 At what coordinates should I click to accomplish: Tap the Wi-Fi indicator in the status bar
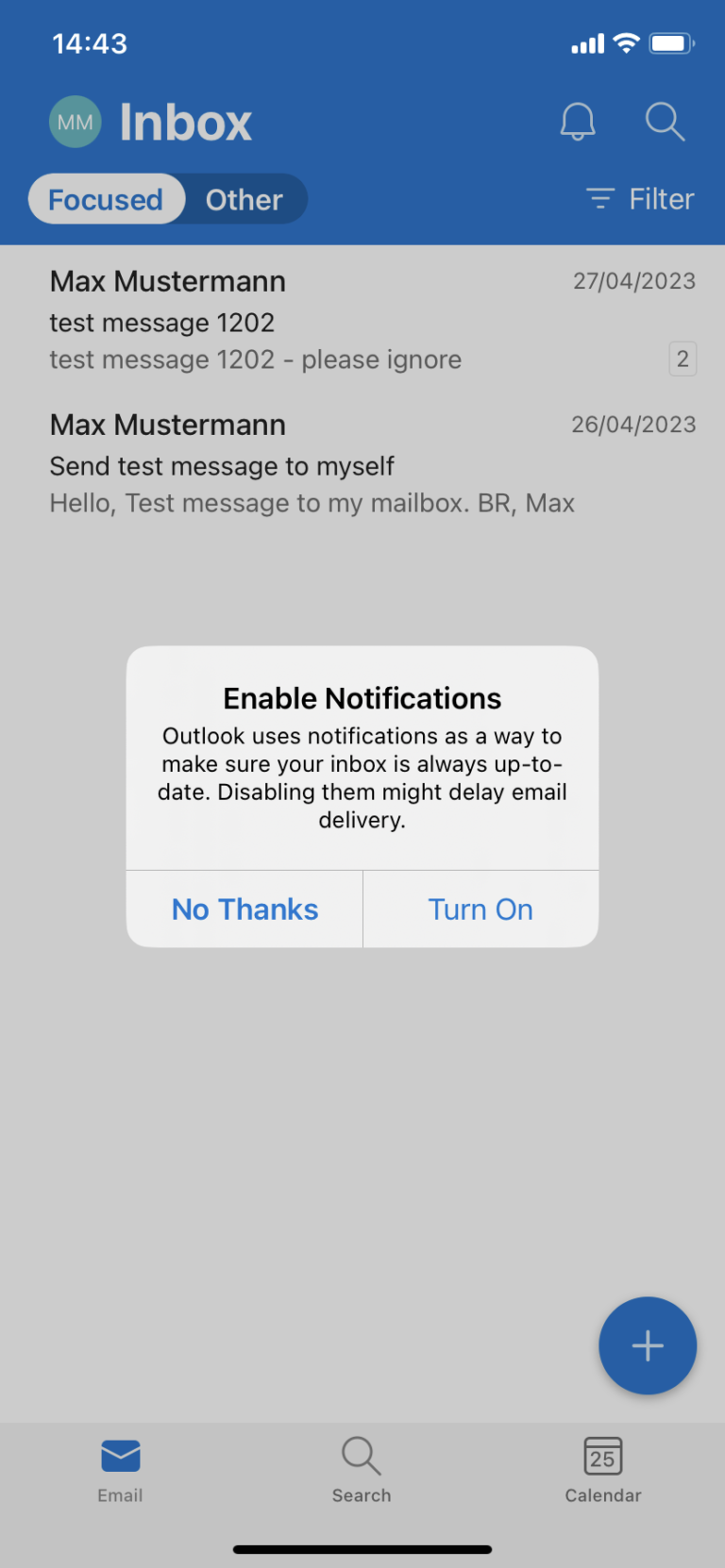coord(626,42)
